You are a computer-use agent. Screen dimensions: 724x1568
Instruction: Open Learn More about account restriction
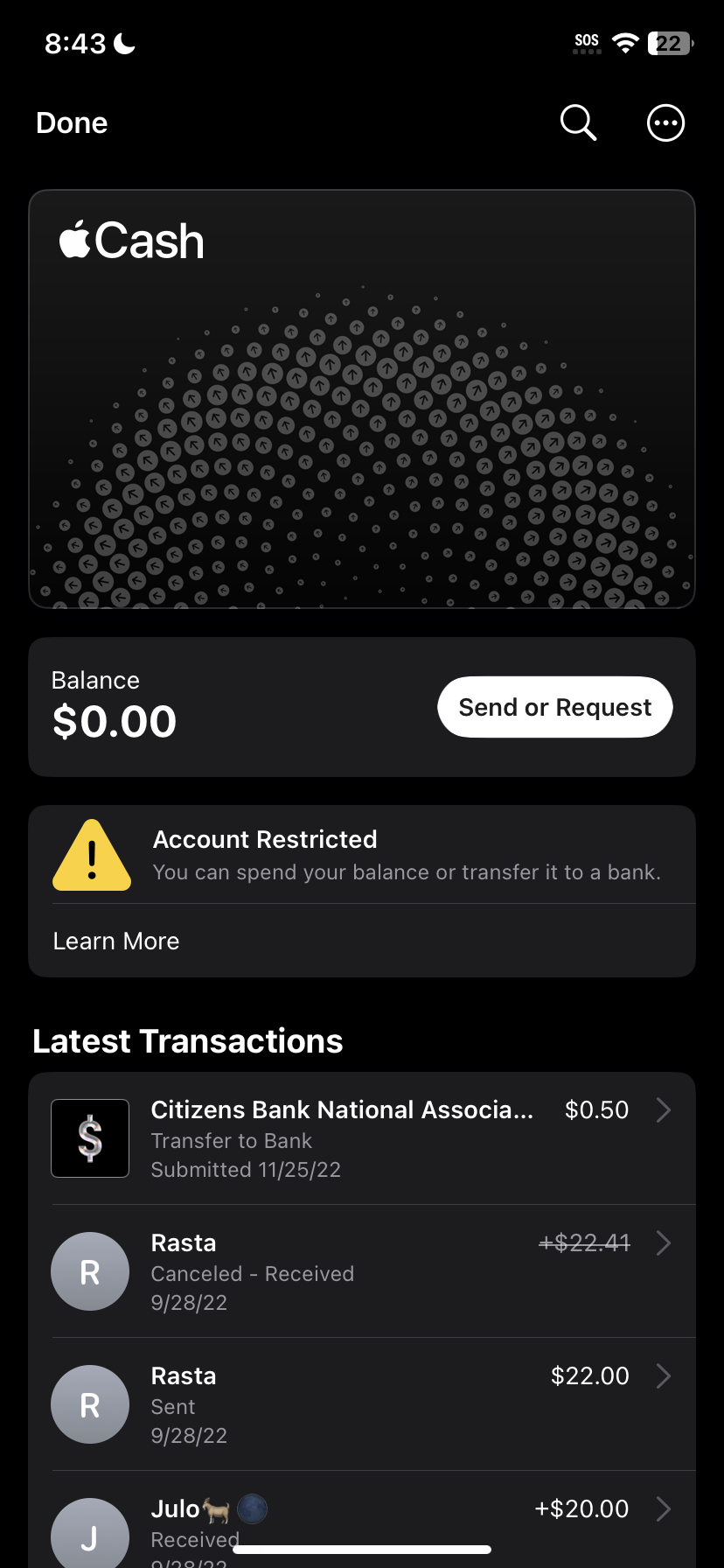pyautogui.click(x=116, y=941)
